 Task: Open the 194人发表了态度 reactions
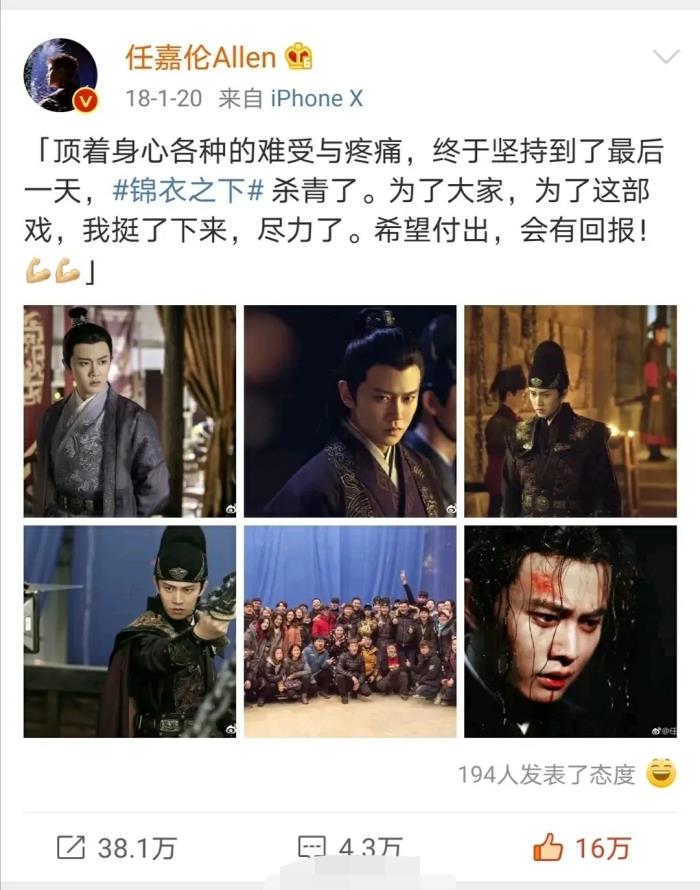547,774
